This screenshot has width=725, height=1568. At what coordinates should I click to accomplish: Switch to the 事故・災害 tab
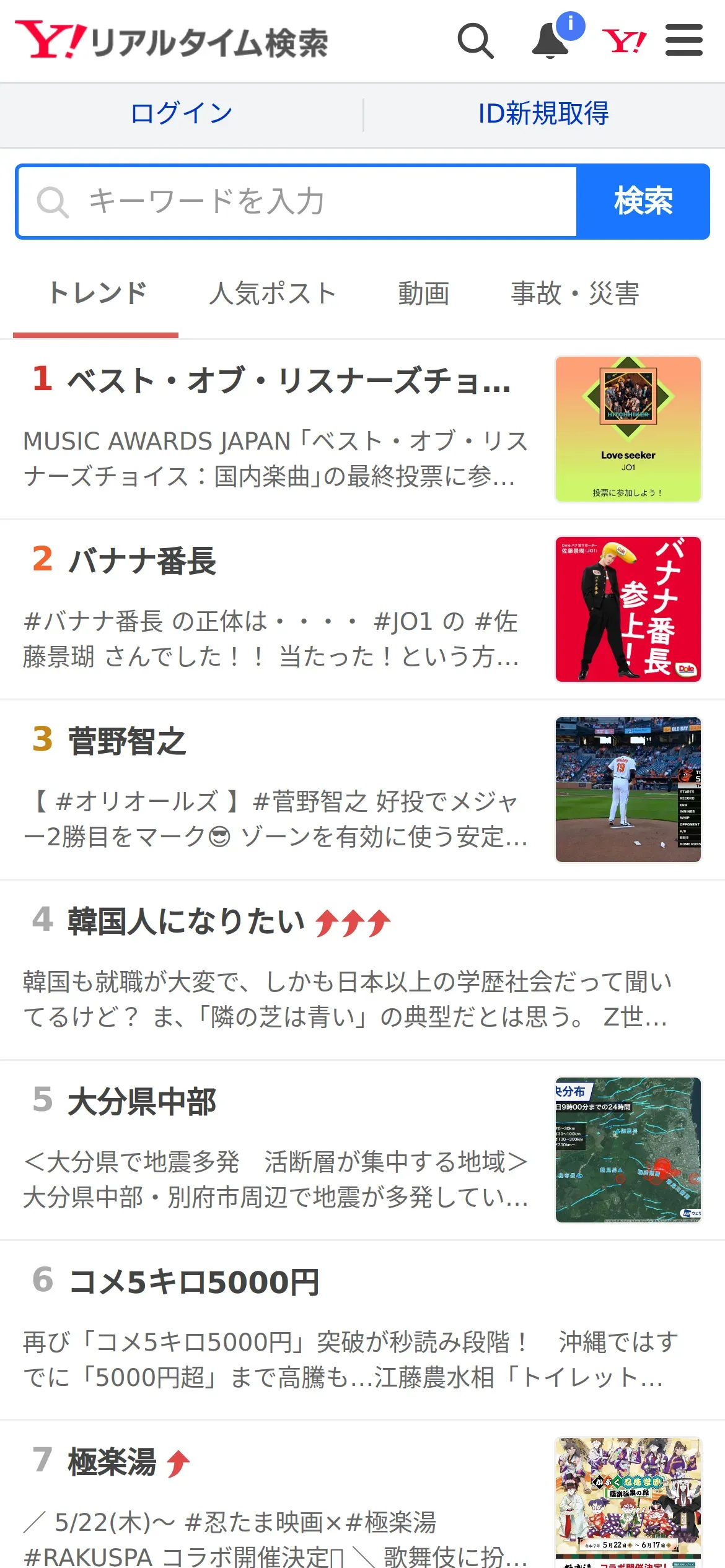[574, 294]
